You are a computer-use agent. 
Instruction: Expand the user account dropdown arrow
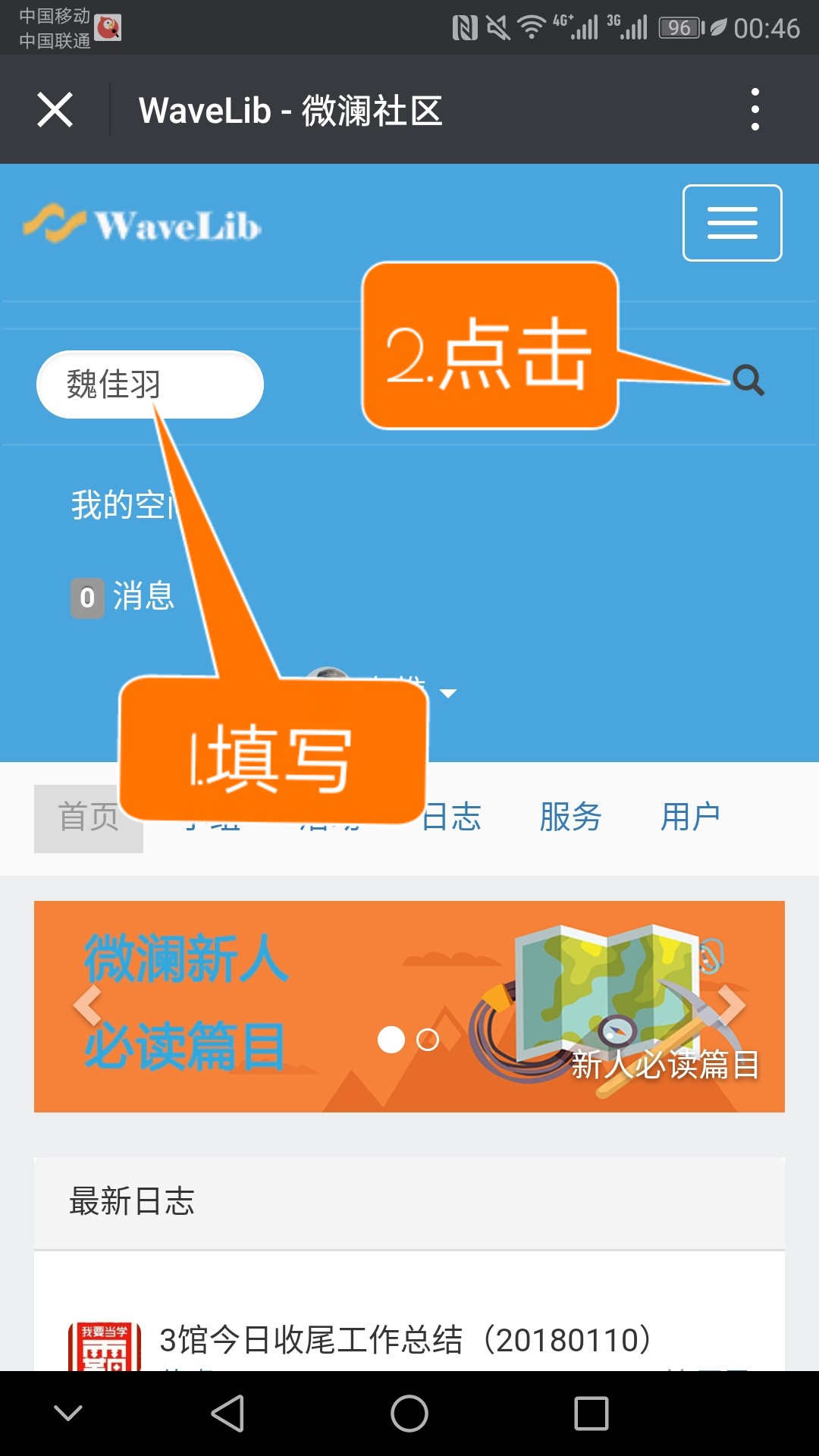[448, 693]
